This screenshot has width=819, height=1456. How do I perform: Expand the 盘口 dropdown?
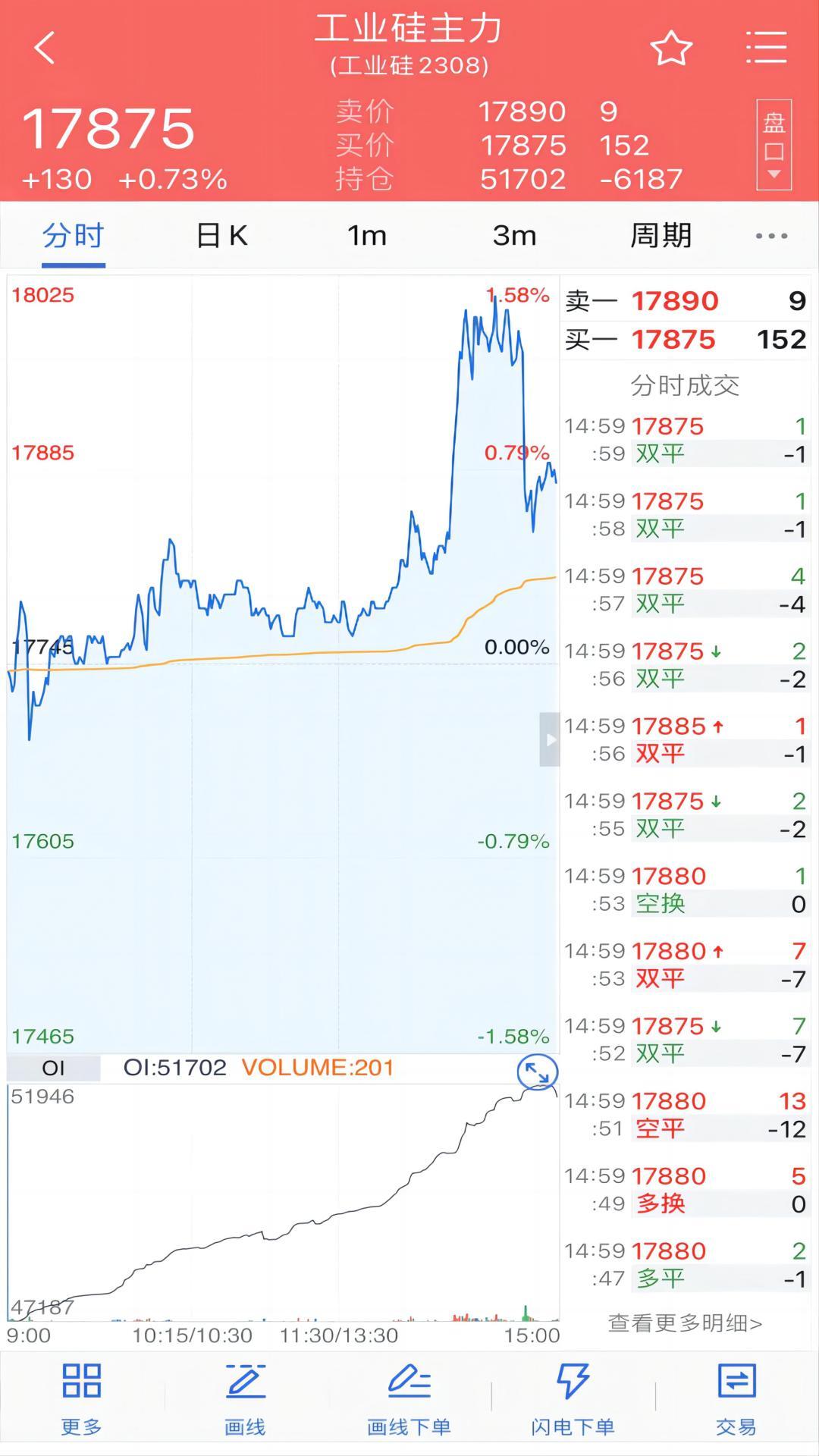pos(773,145)
